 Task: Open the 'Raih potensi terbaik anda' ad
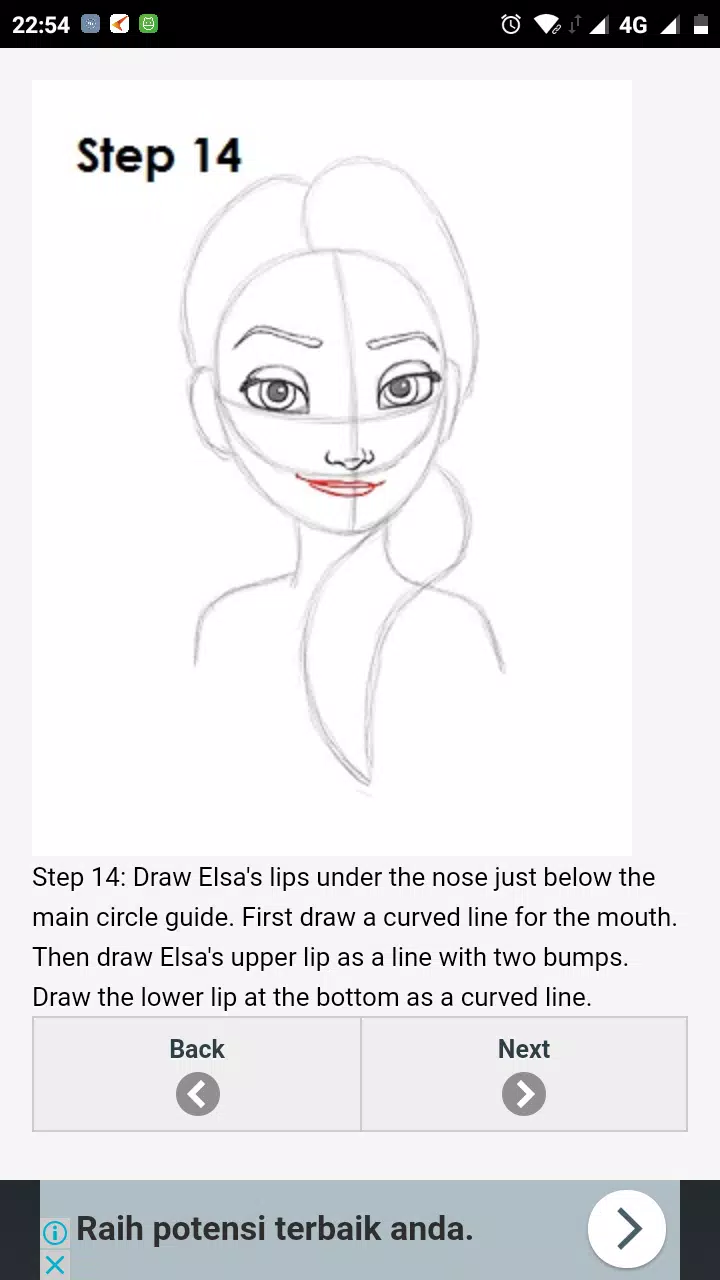(275, 1229)
